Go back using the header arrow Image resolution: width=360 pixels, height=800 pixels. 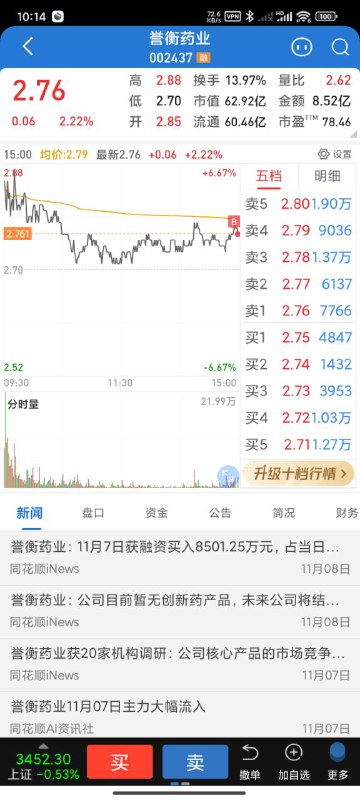click(28, 47)
